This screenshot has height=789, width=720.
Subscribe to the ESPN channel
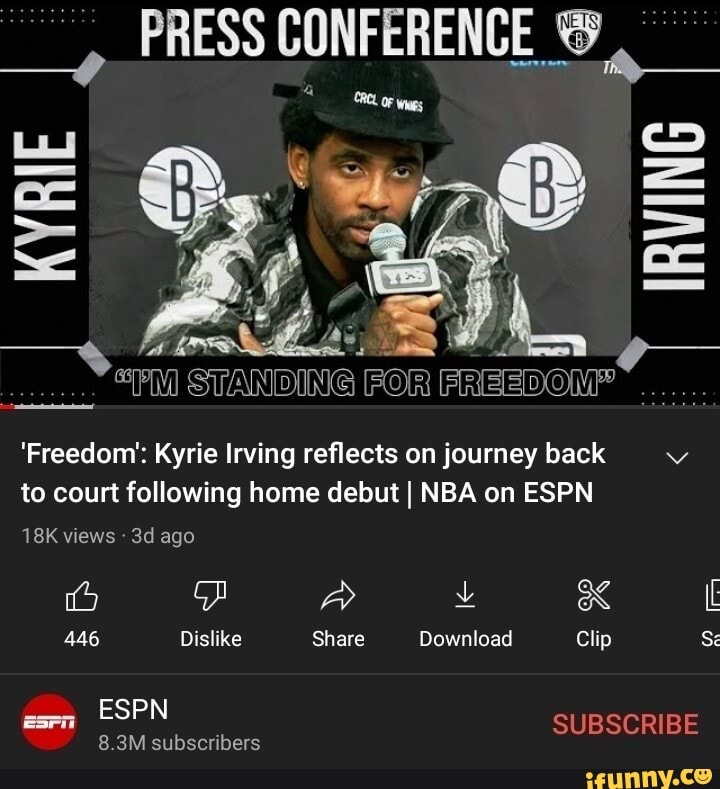[625, 723]
